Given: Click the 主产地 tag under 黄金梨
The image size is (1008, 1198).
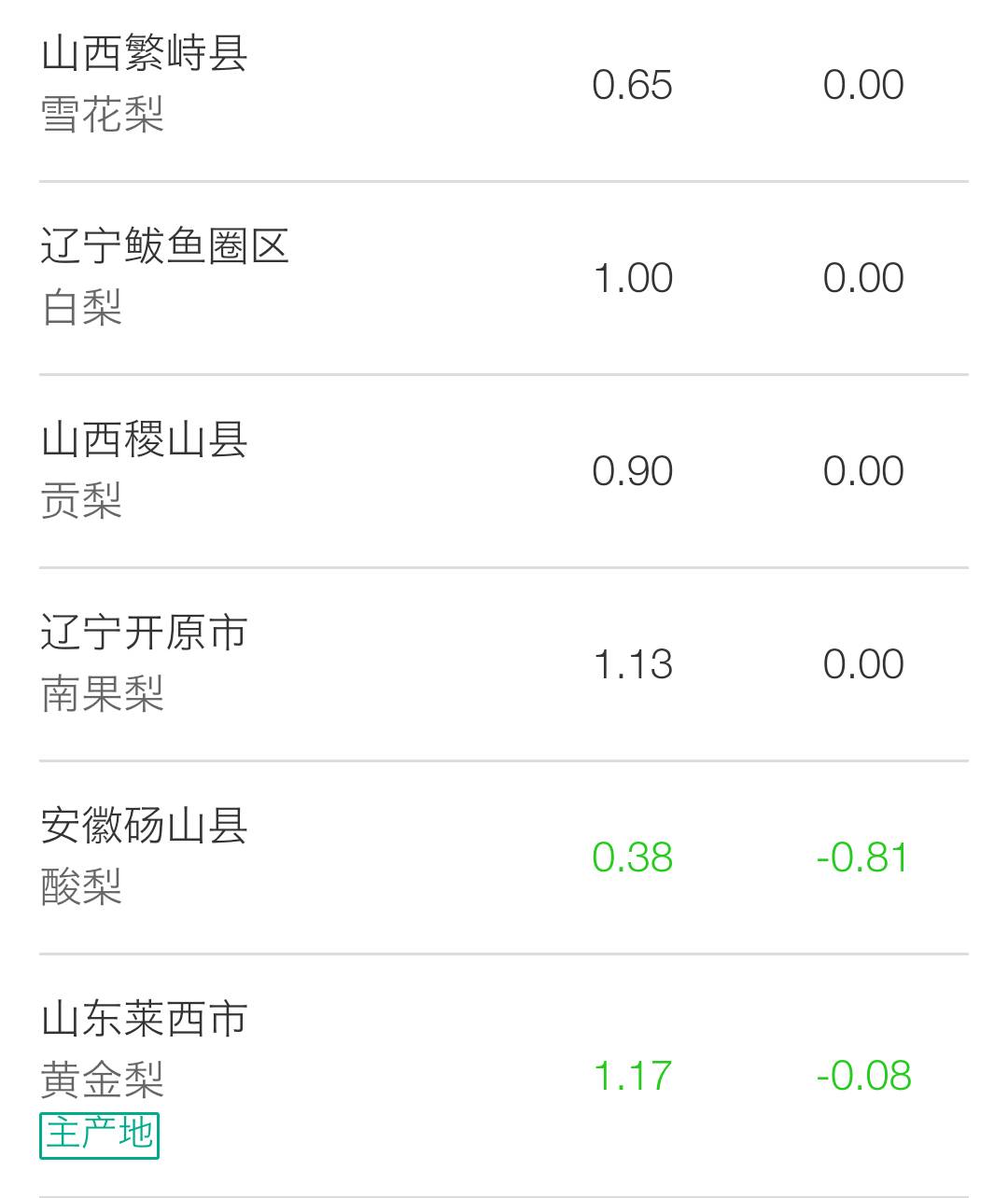Looking at the screenshot, I should (x=98, y=1134).
